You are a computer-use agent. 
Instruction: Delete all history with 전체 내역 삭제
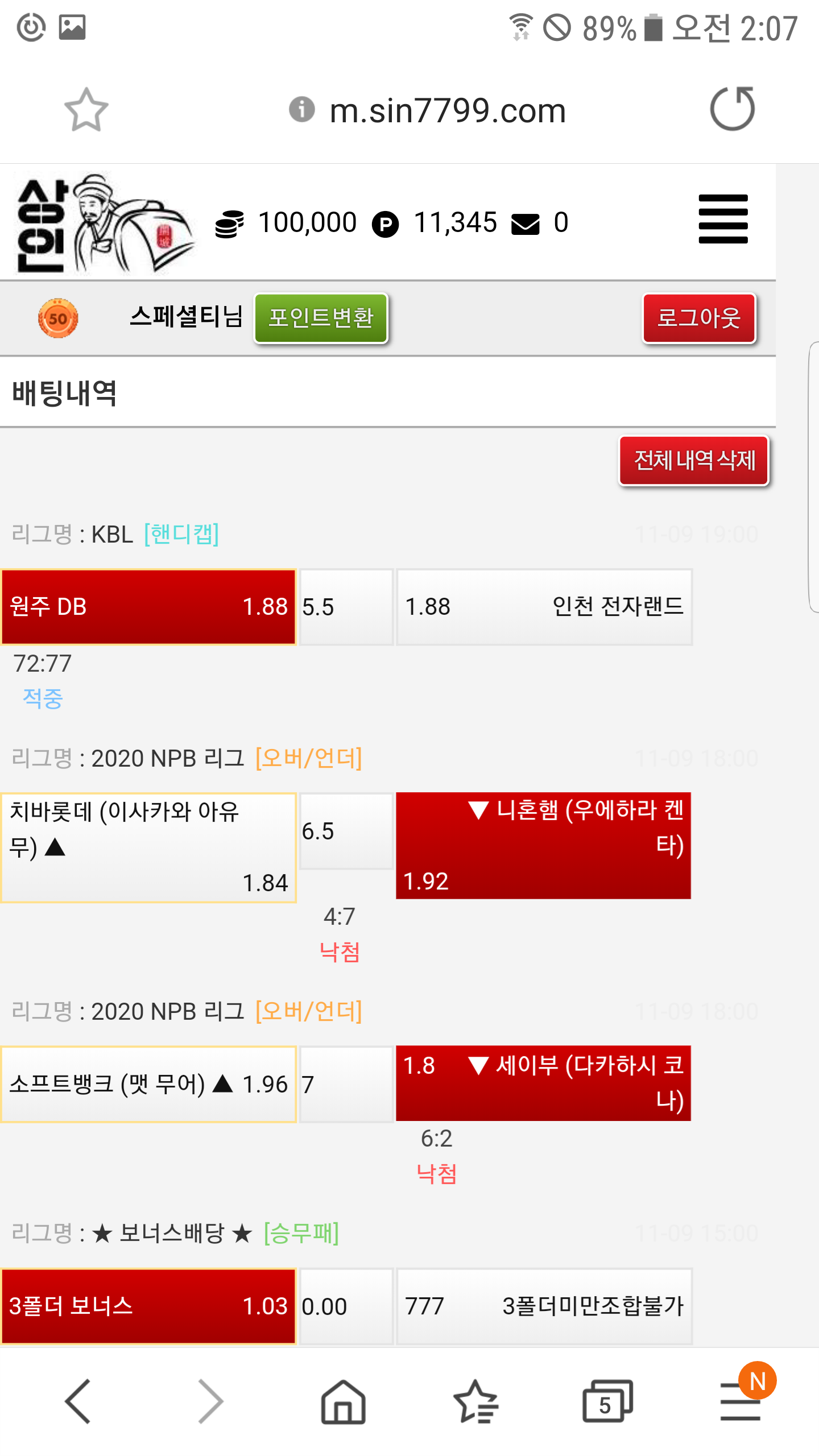[x=694, y=460]
